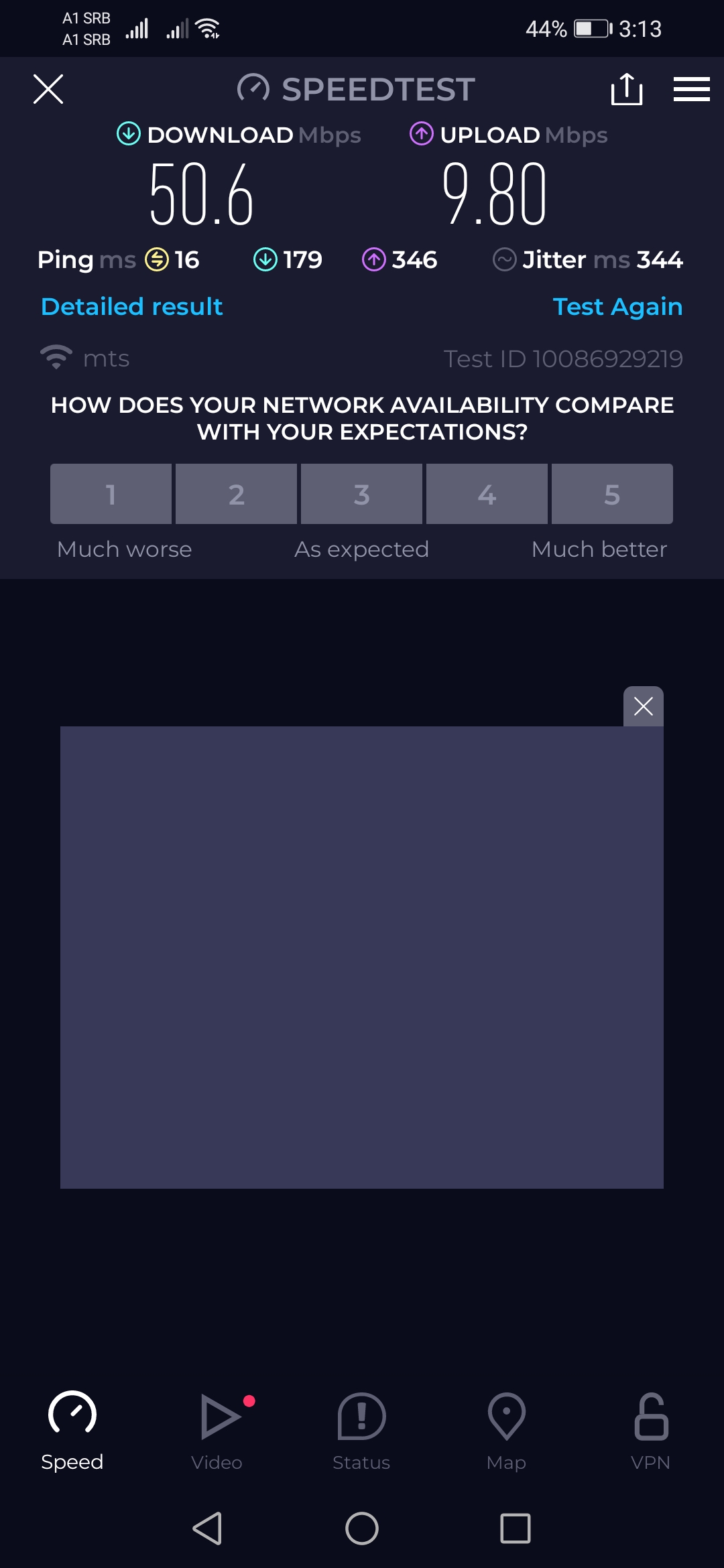
Task: Select rating 3, As expected
Action: [x=361, y=494]
